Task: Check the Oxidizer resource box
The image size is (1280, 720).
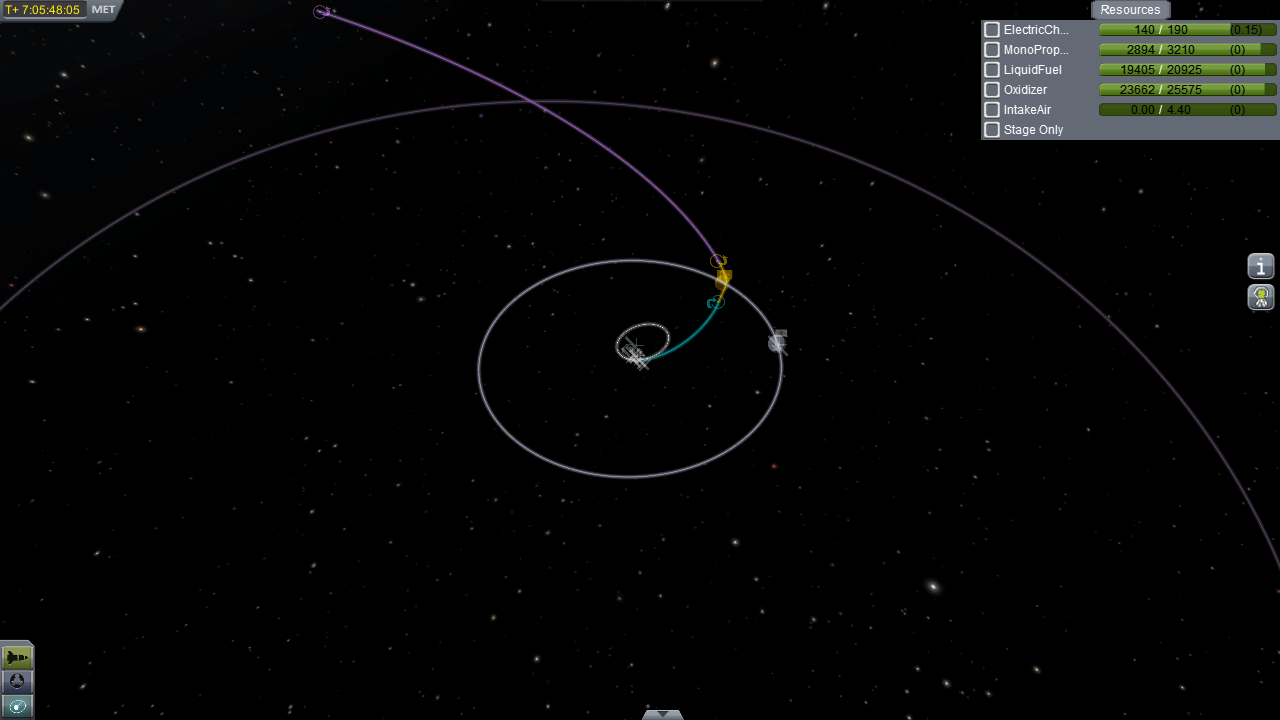Action: 992,90
